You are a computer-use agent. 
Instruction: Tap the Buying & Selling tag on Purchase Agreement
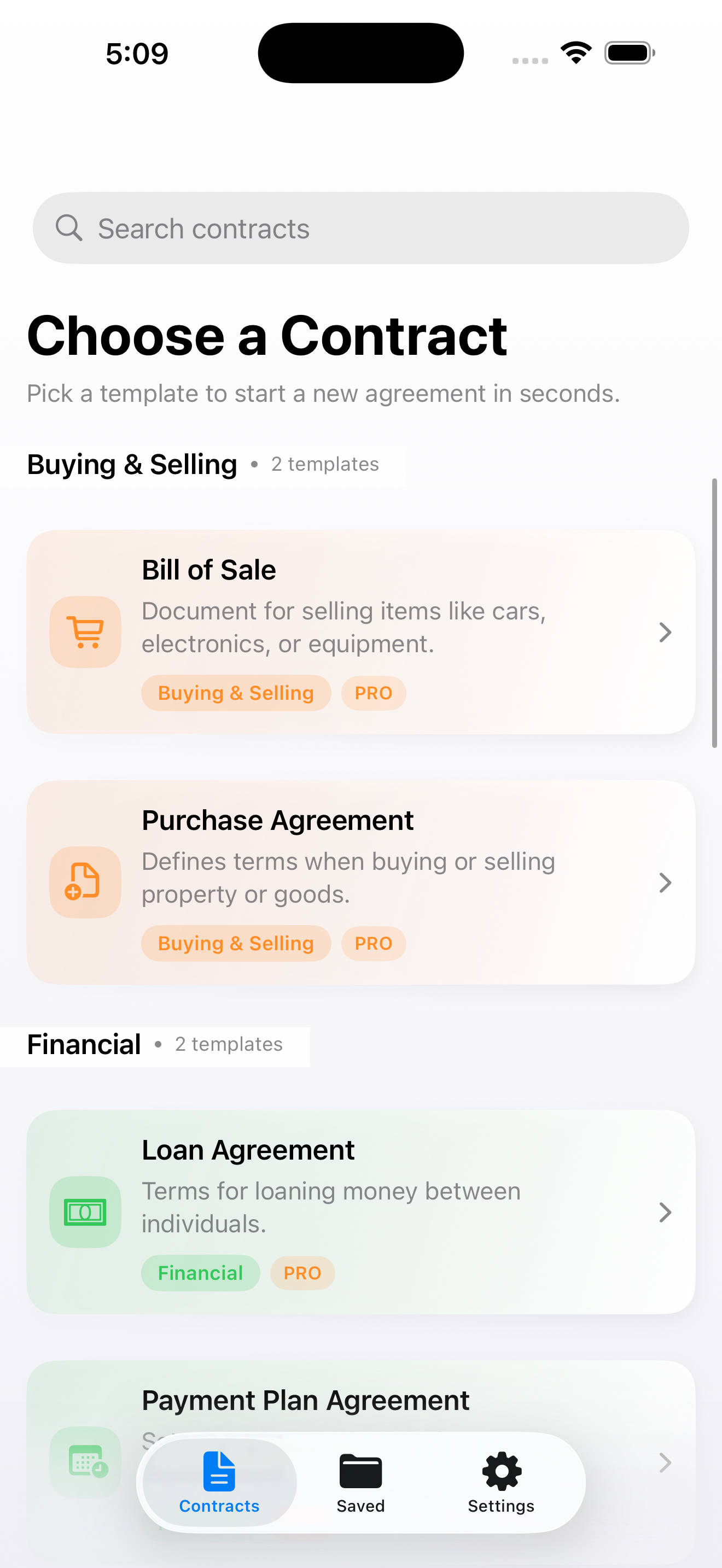[236, 943]
